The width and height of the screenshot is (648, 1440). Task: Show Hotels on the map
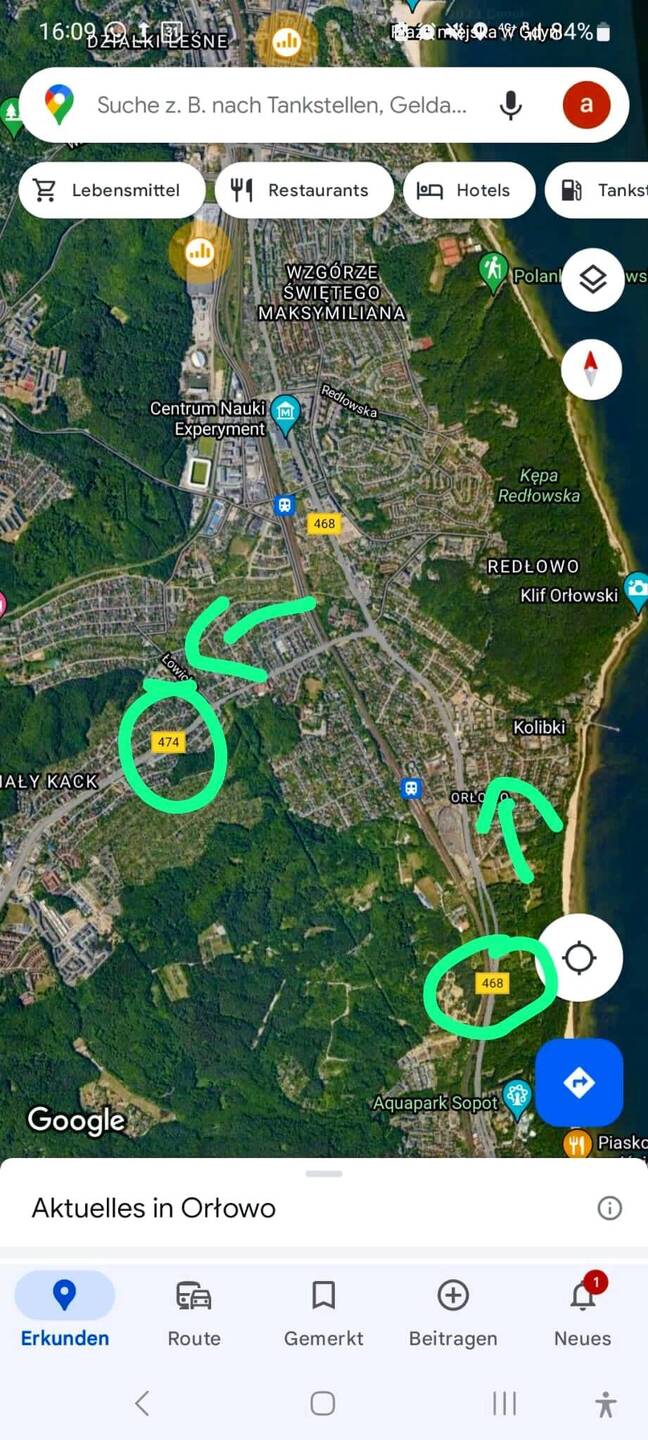pyautogui.click(x=468, y=190)
